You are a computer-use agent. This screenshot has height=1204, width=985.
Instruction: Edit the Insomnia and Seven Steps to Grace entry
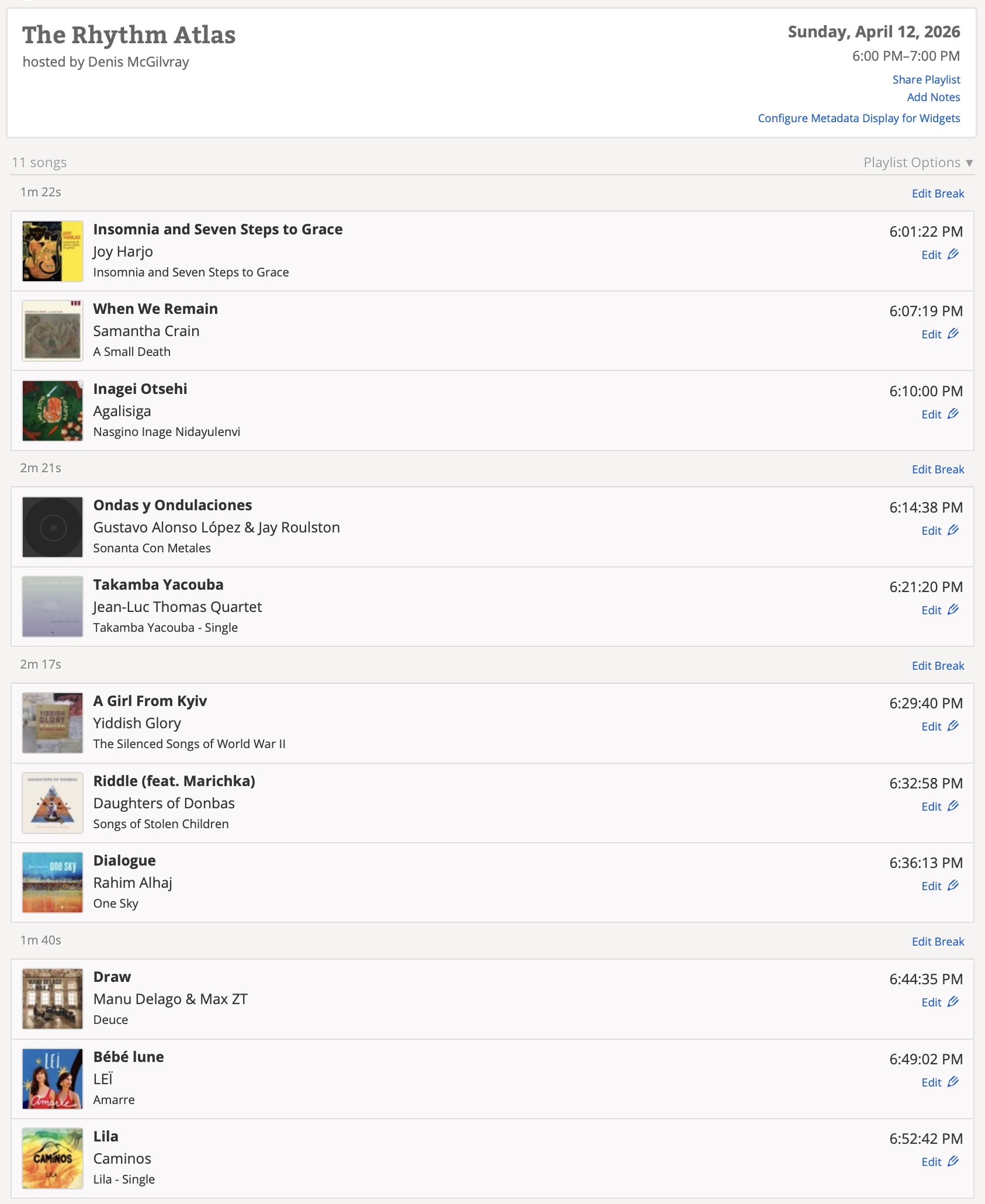[940, 255]
